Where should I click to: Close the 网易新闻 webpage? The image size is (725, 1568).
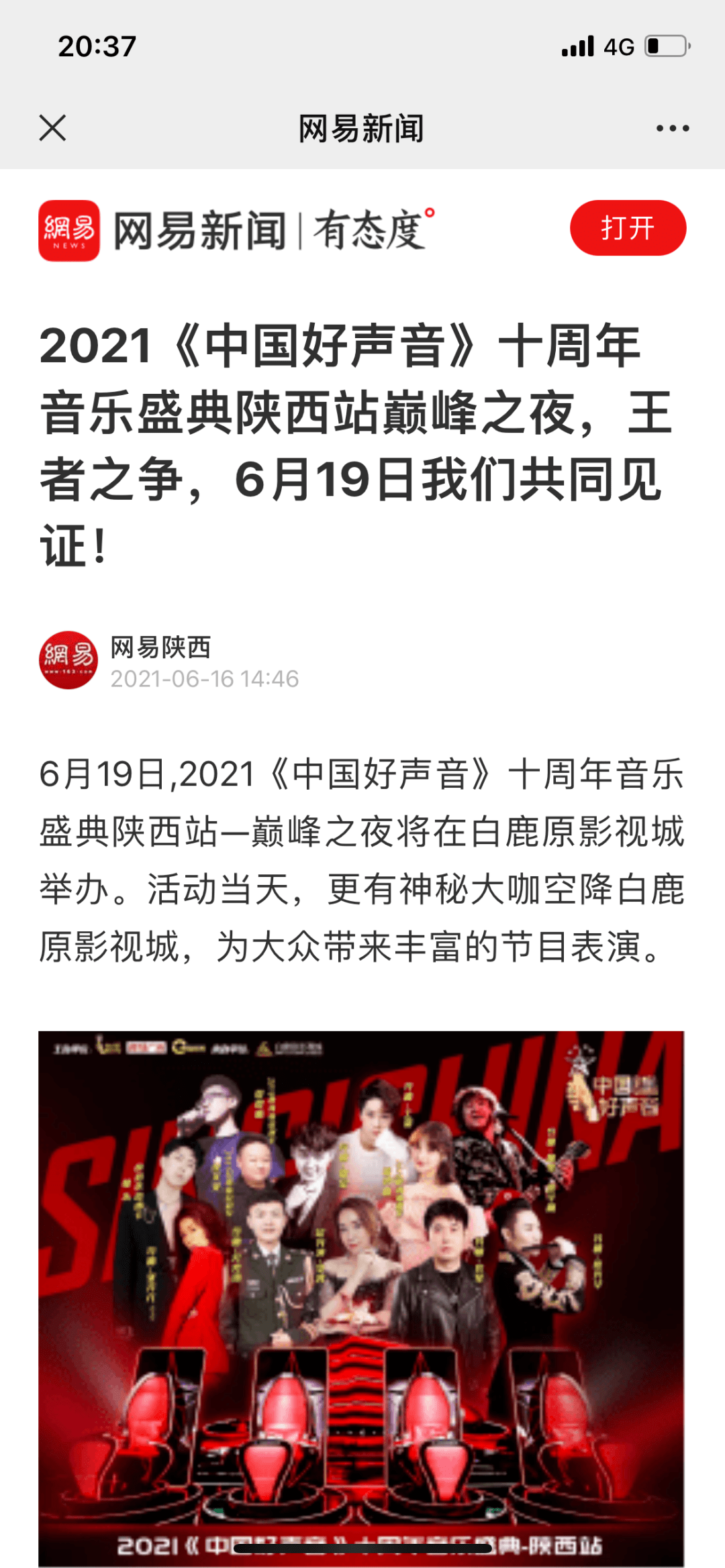click(52, 128)
